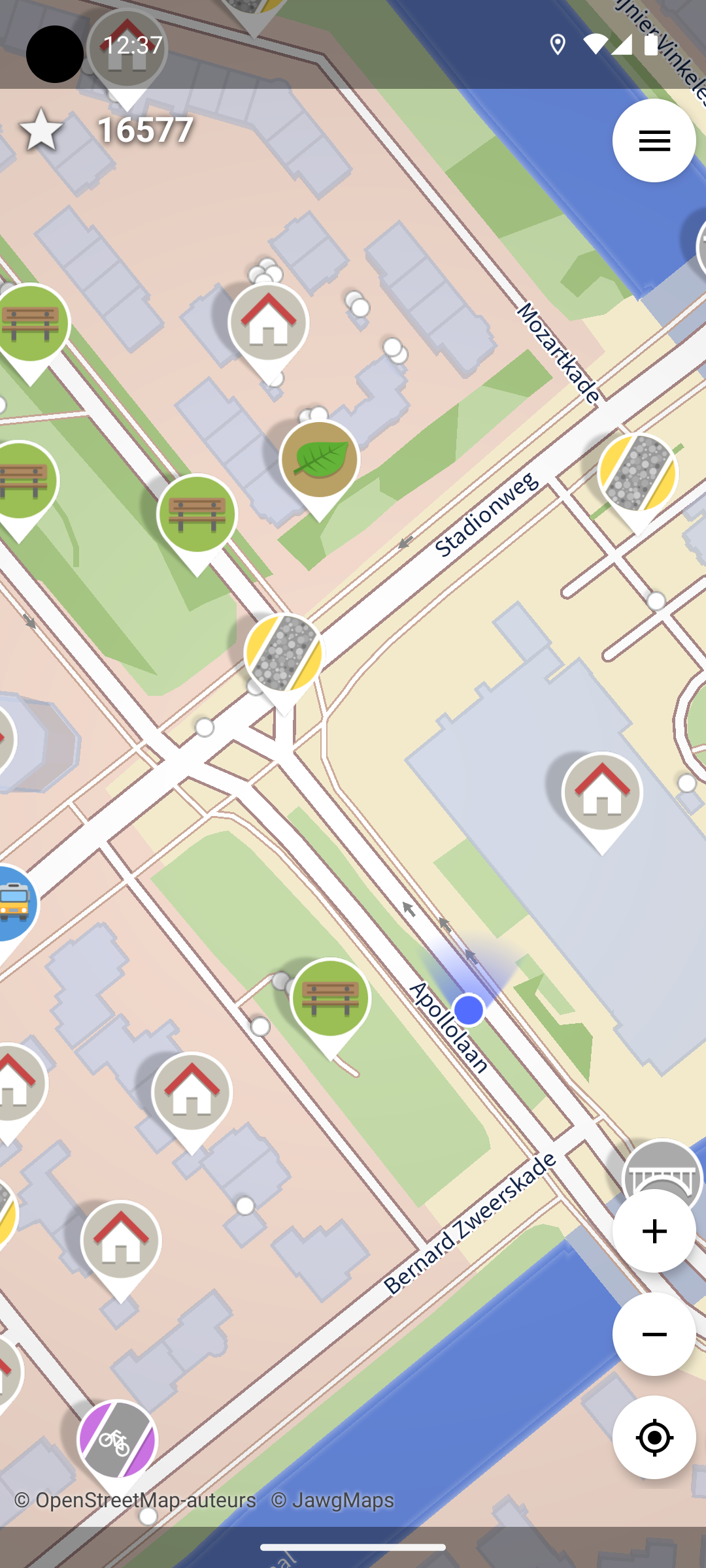Select the bus quest pin

point(14,904)
